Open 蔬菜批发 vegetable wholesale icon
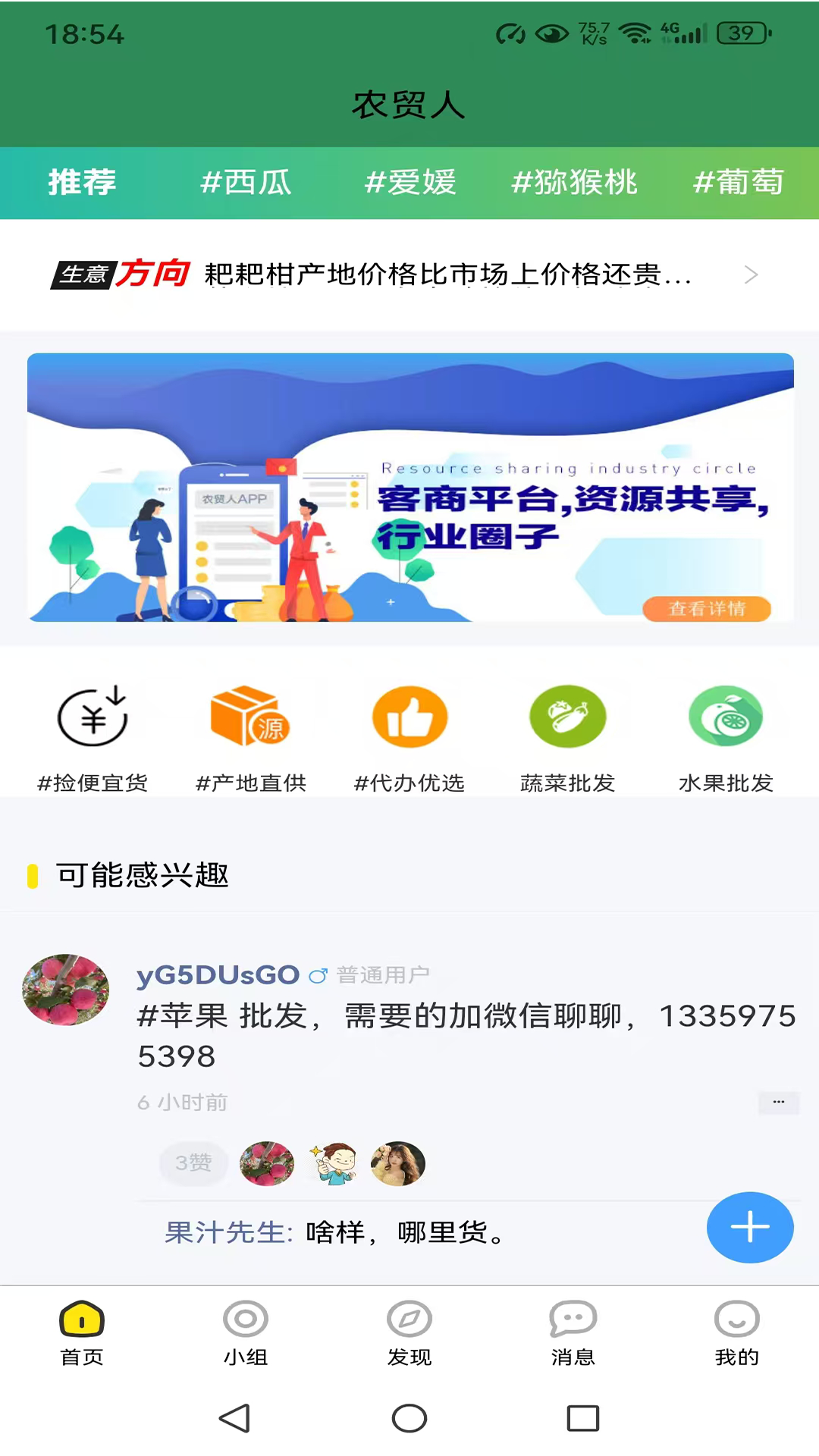Screen dimensions: 819x1456 click(567, 717)
